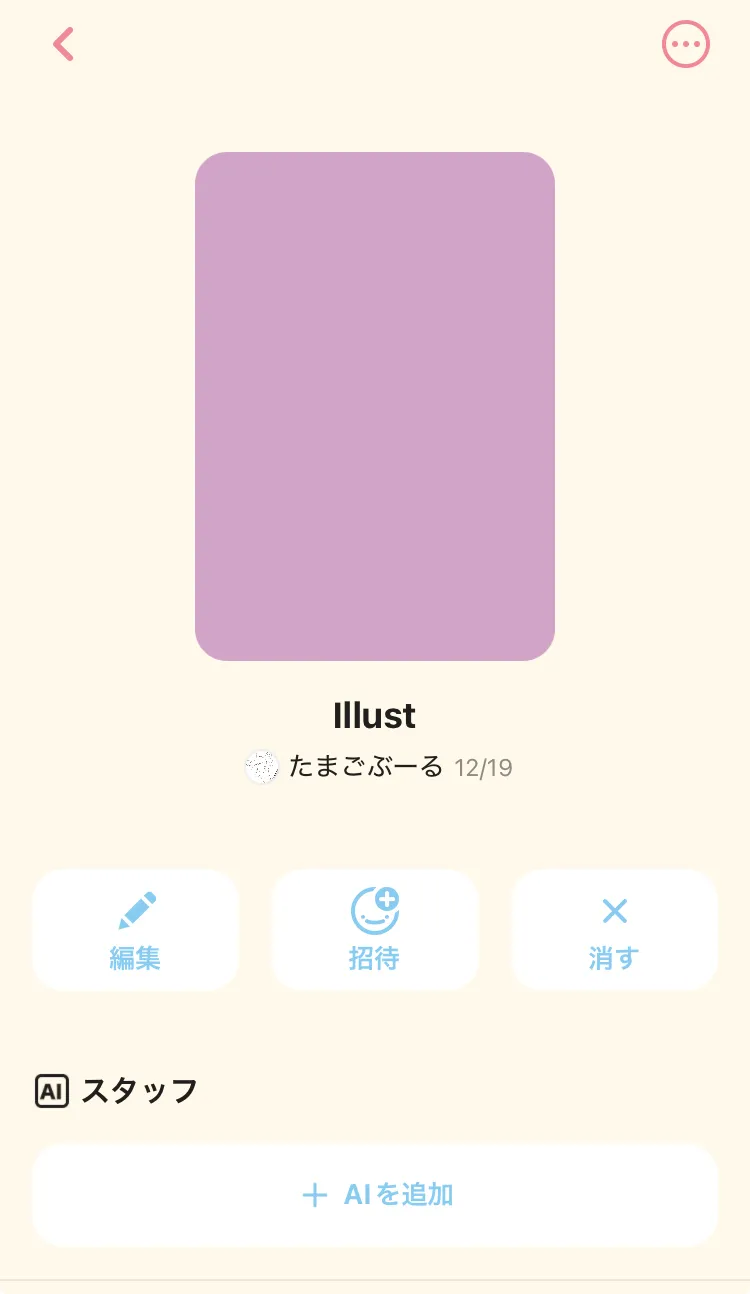View たまごぶーる's profile
Screen dimensions: 750x1294
[x=346, y=767]
